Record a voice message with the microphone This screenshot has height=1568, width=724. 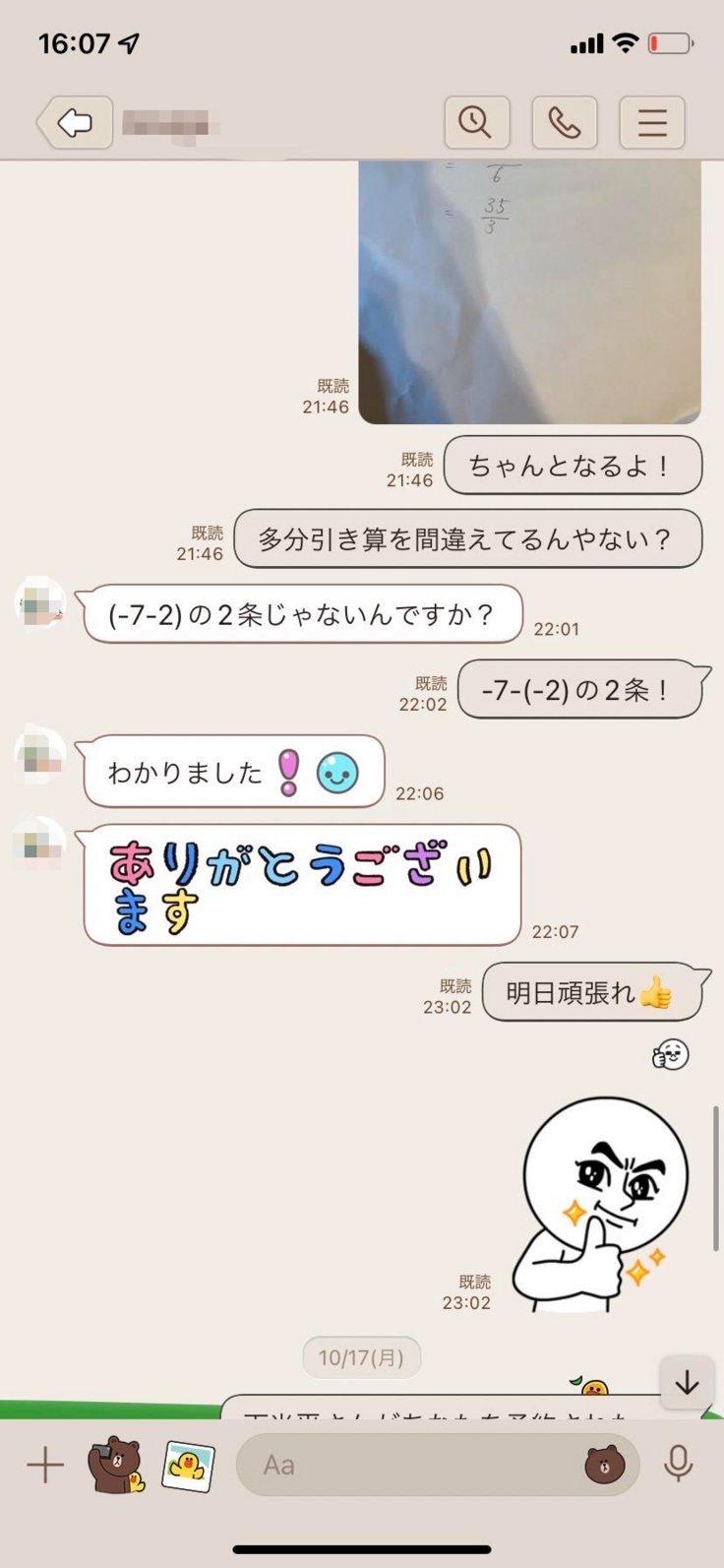click(x=678, y=1466)
